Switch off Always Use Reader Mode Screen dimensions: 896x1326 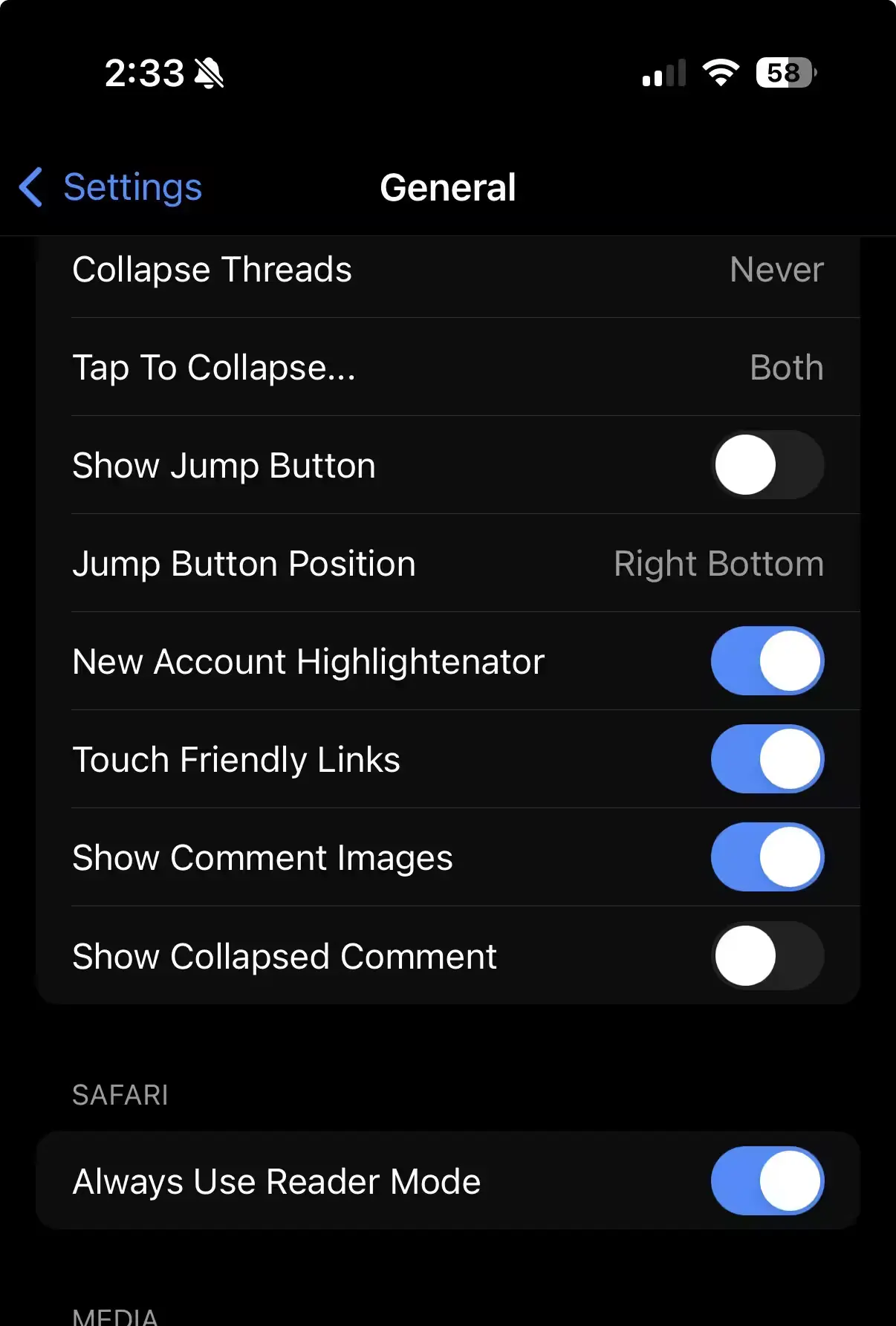tap(767, 1181)
